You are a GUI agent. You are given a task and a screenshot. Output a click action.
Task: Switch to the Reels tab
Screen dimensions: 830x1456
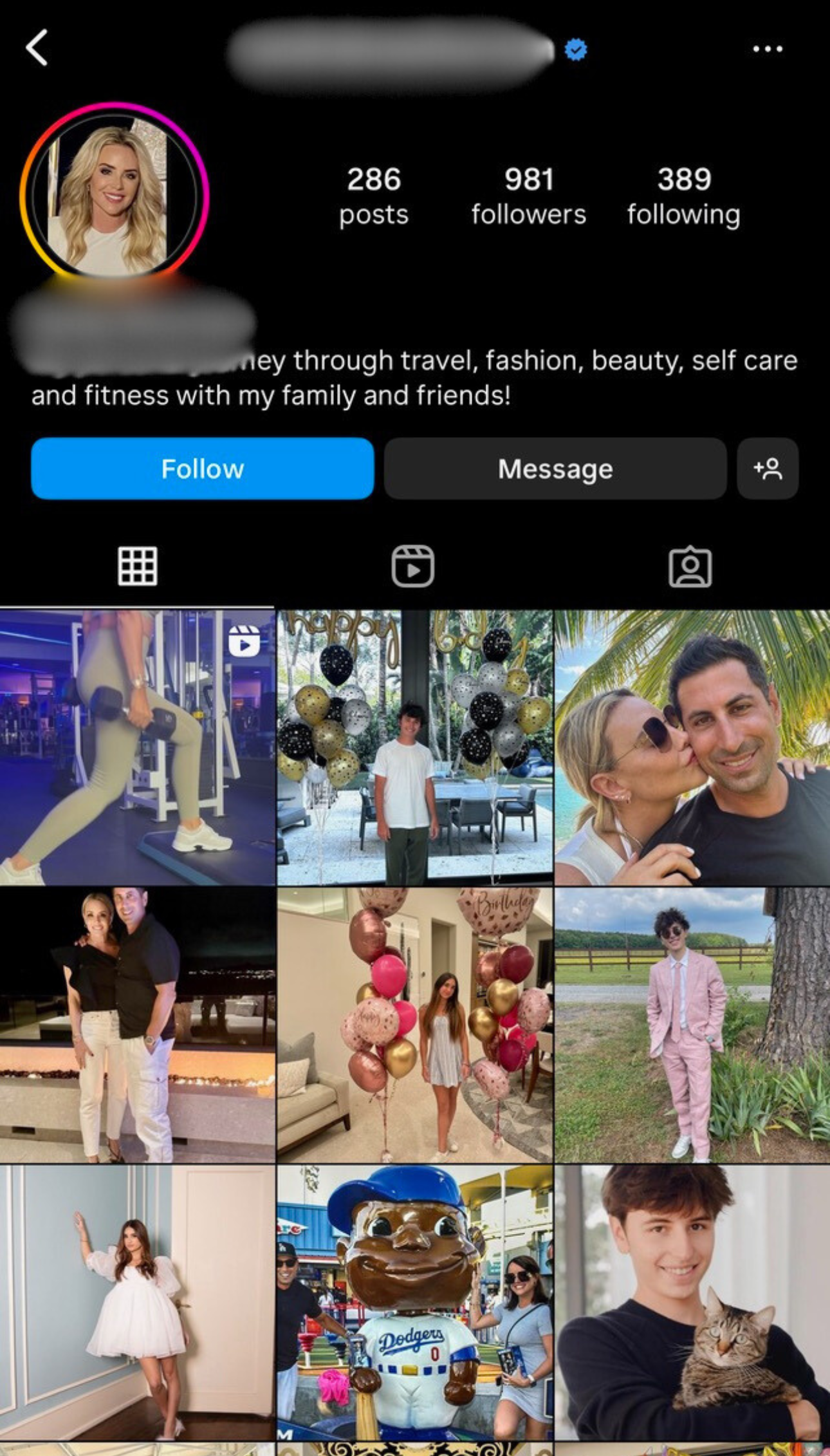[x=413, y=566]
